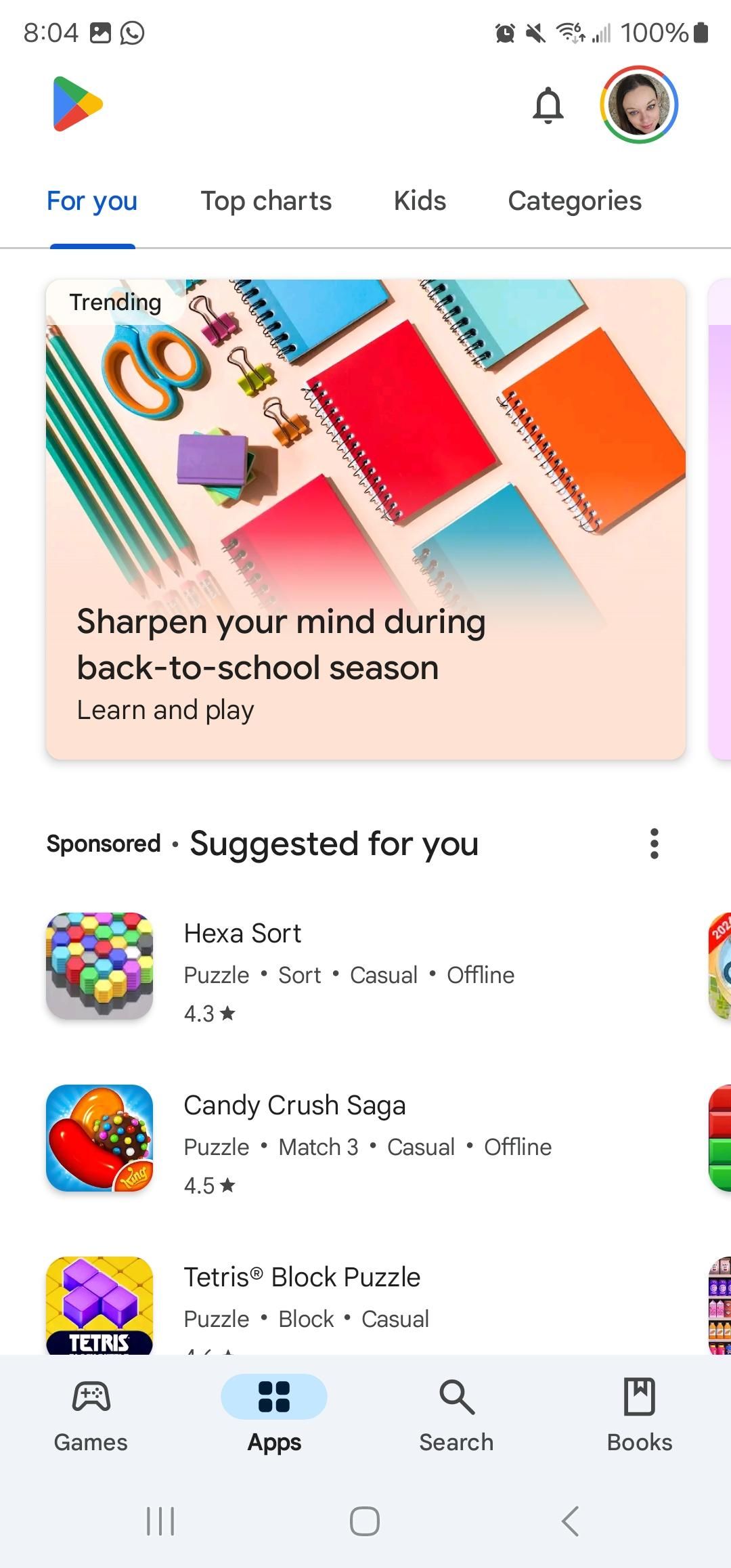Open Hexa Sort by tapping its title
731x1568 pixels.
[242, 933]
